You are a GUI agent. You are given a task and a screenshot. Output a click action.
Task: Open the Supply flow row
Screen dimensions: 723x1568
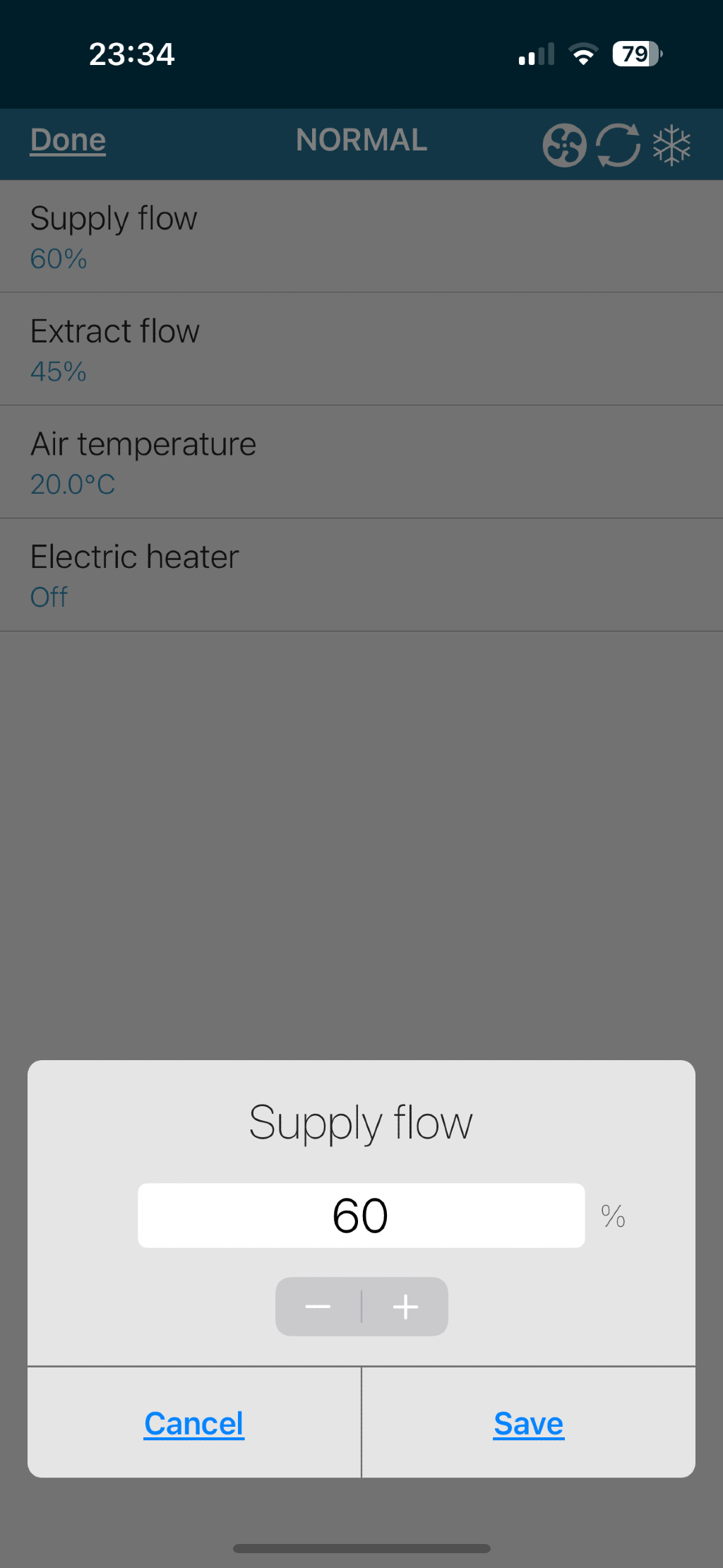click(361, 237)
